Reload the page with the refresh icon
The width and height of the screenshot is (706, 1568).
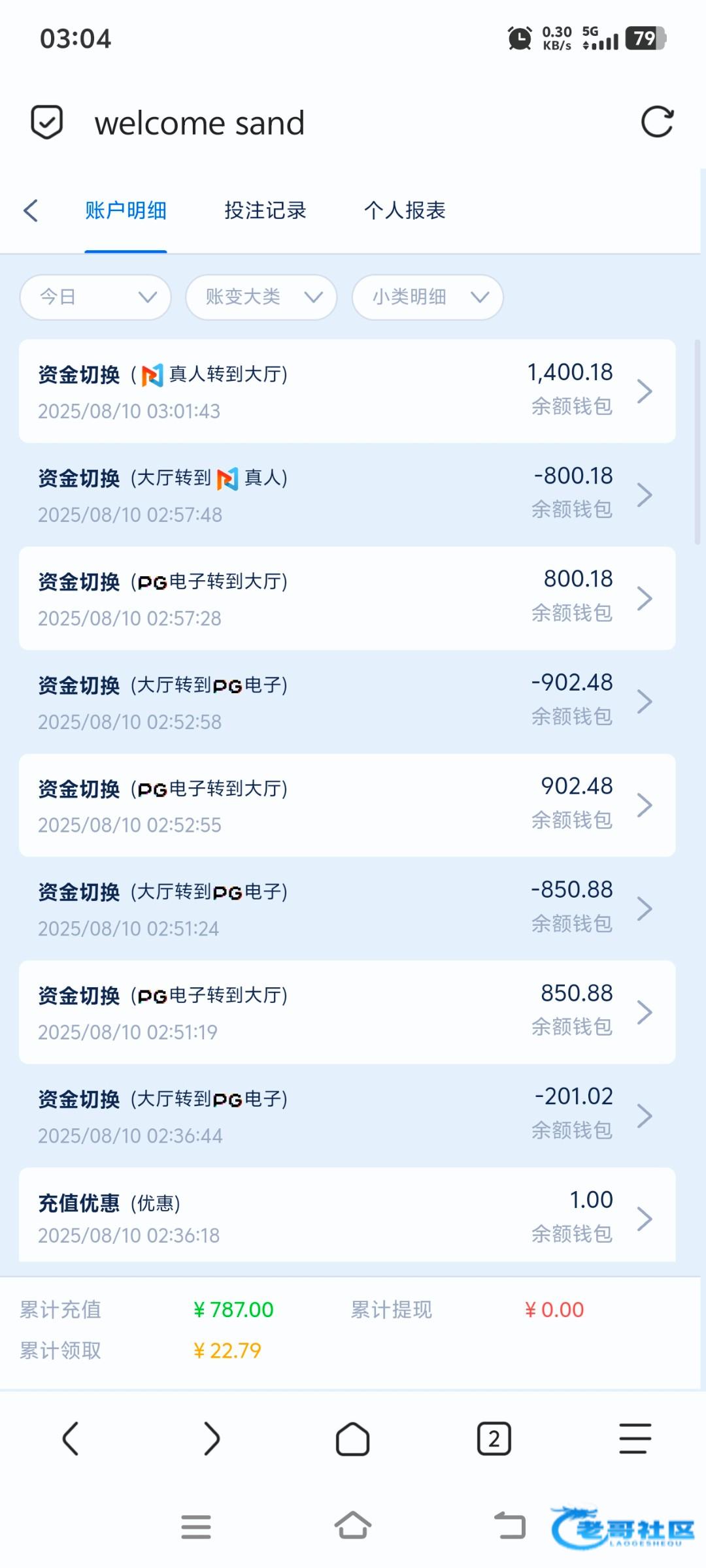click(x=657, y=122)
